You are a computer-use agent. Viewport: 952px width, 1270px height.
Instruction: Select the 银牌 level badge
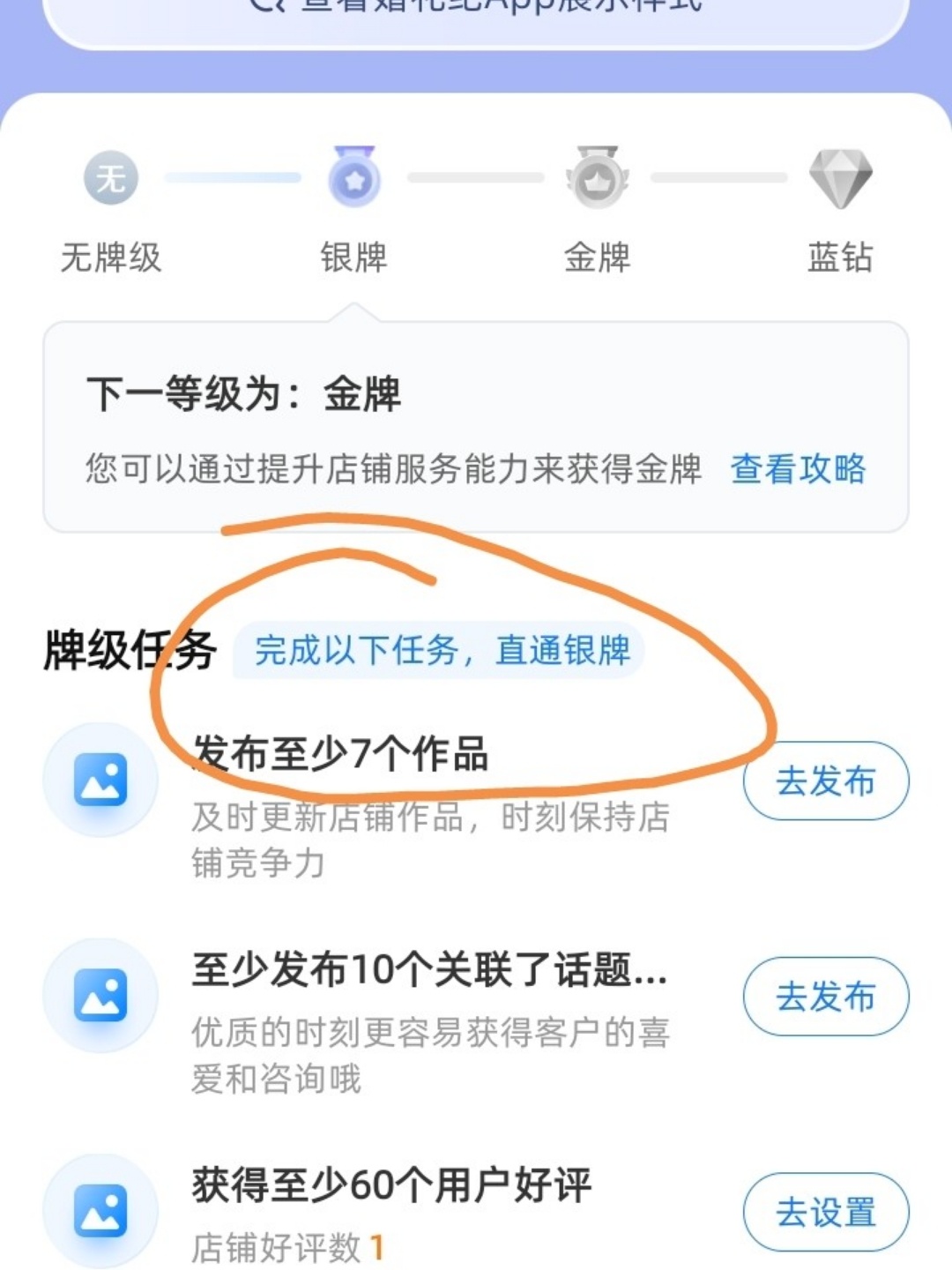tap(353, 179)
